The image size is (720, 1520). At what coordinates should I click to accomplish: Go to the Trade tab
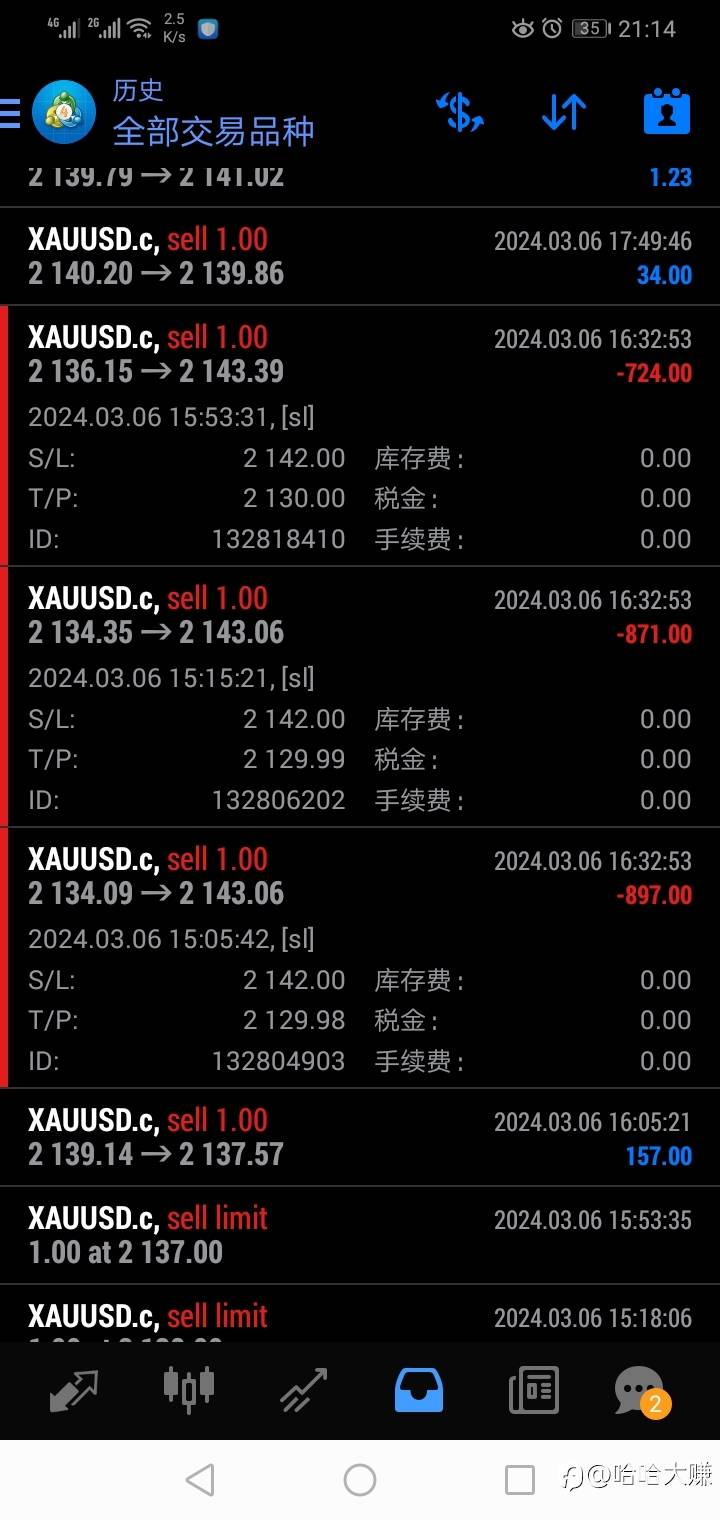(304, 1389)
